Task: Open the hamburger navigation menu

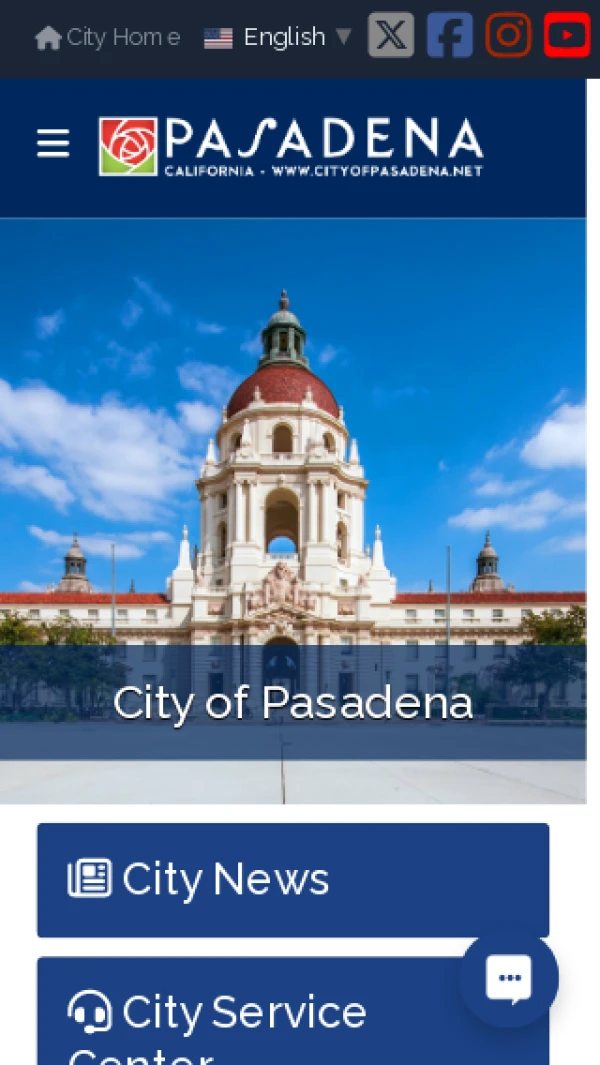Action: click(x=53, y=144)
